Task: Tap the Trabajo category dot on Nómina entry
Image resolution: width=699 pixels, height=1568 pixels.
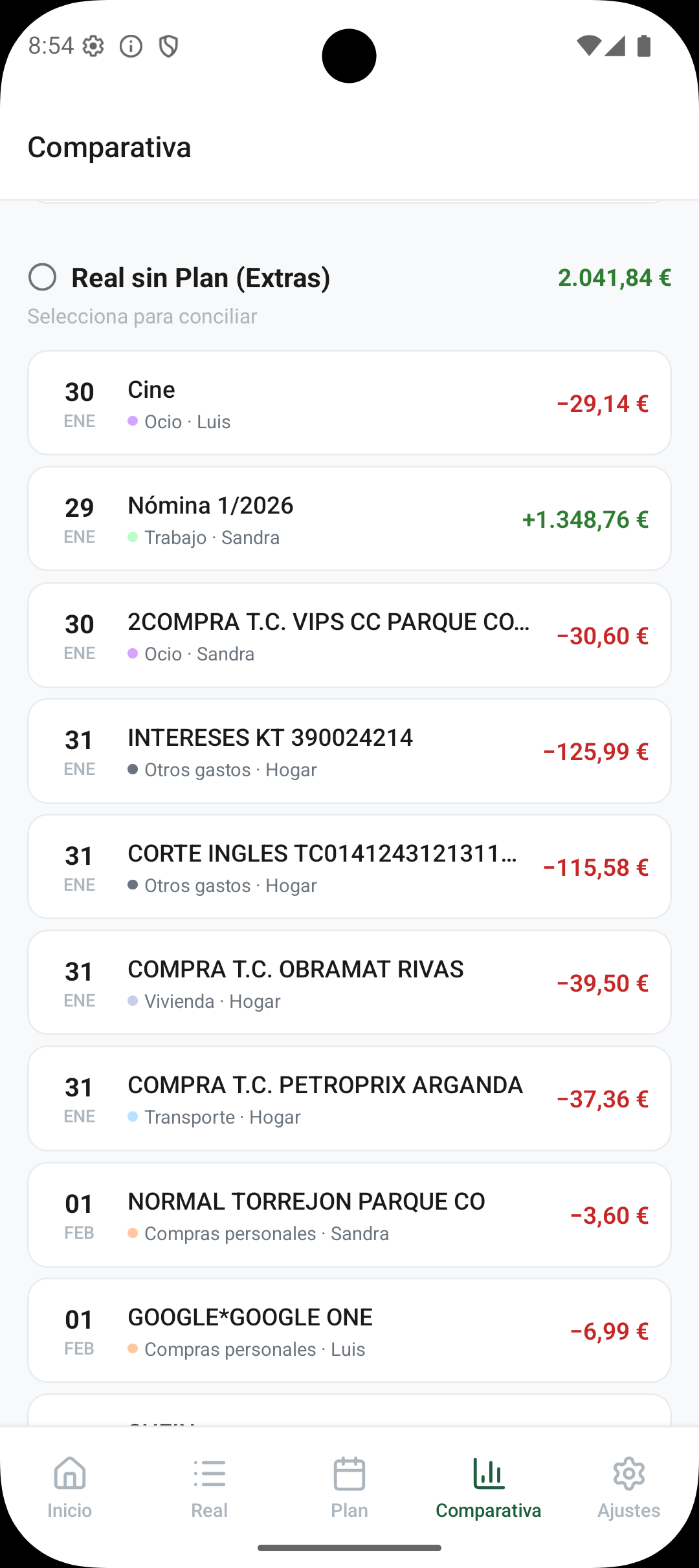Action: click(133, 538)
